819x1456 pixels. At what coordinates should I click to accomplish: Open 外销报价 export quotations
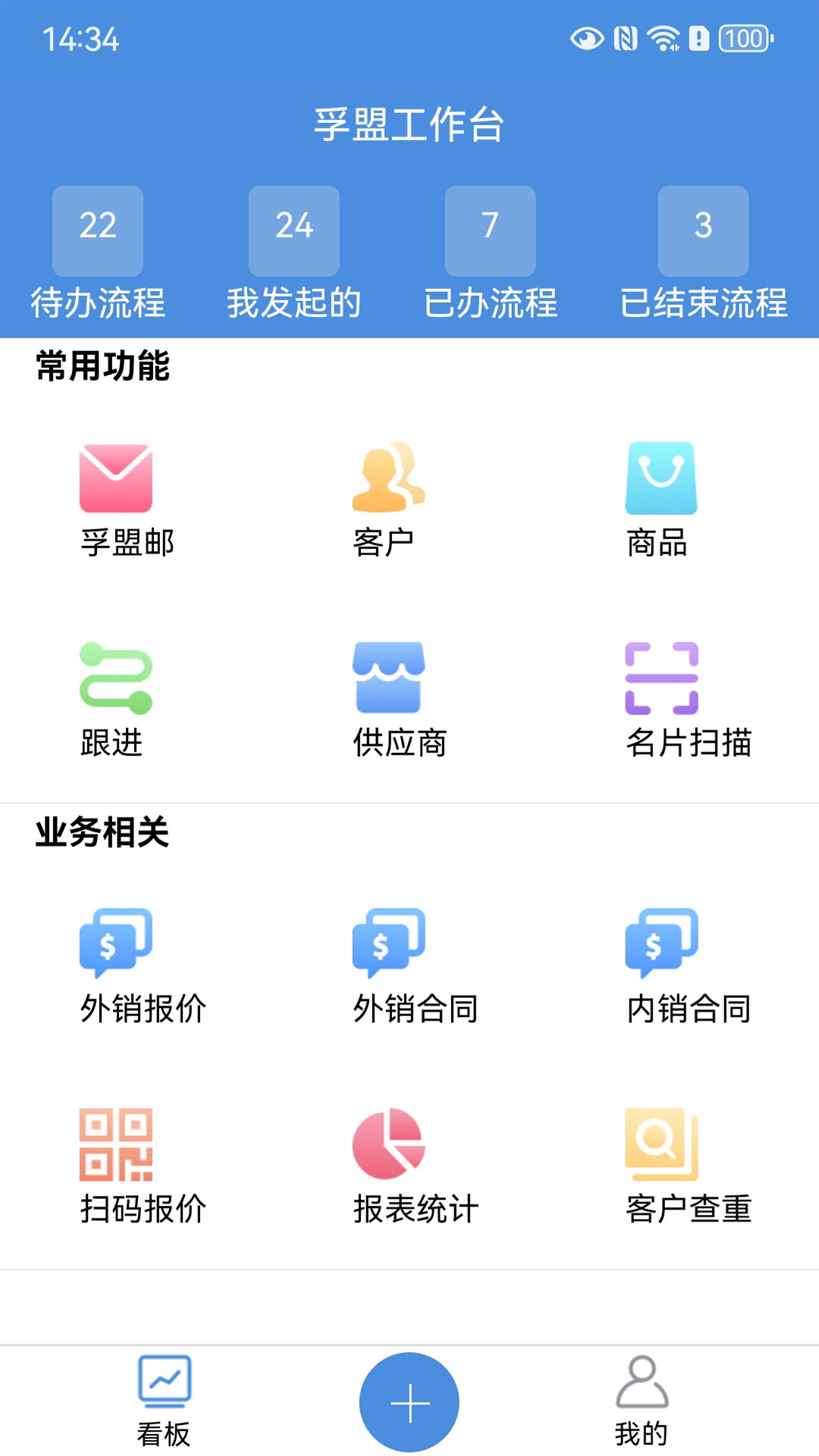click(143, 967)
